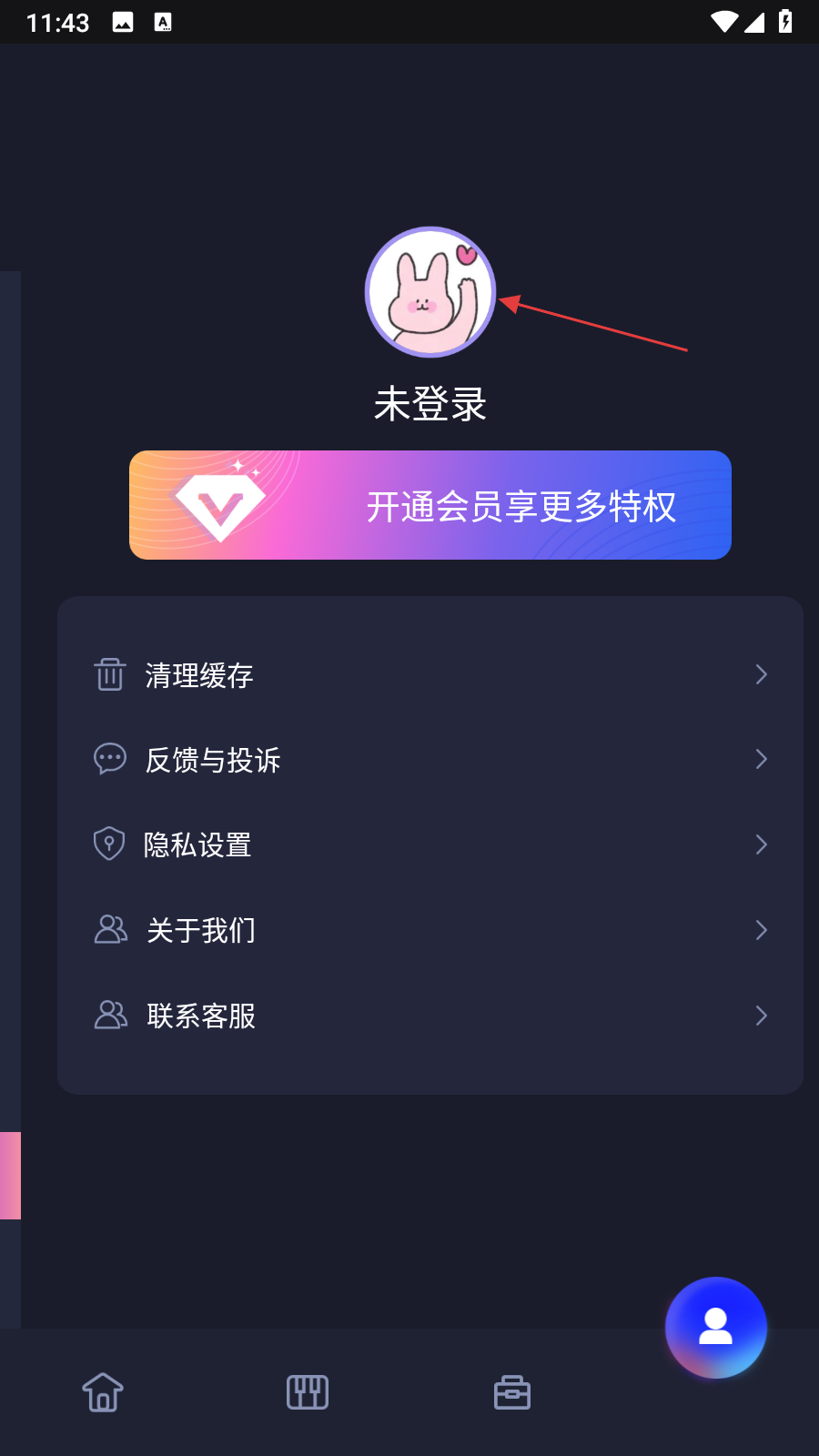Screen dimensions: 819x1456
Task: Switch to the toolbox tab
Action: click(512, 1392)
